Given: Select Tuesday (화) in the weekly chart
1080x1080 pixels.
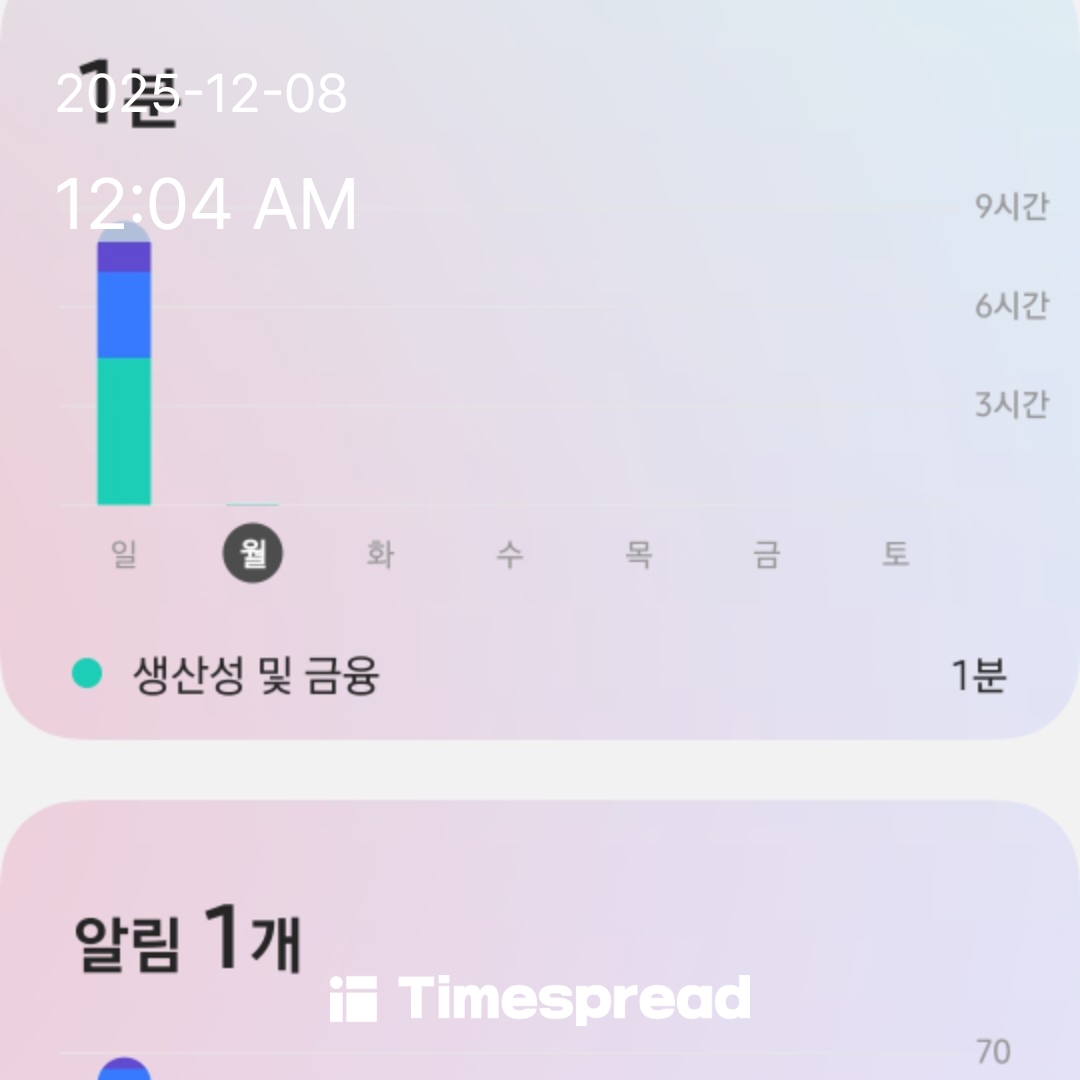Looking at the screenshot, I should 380,554.
